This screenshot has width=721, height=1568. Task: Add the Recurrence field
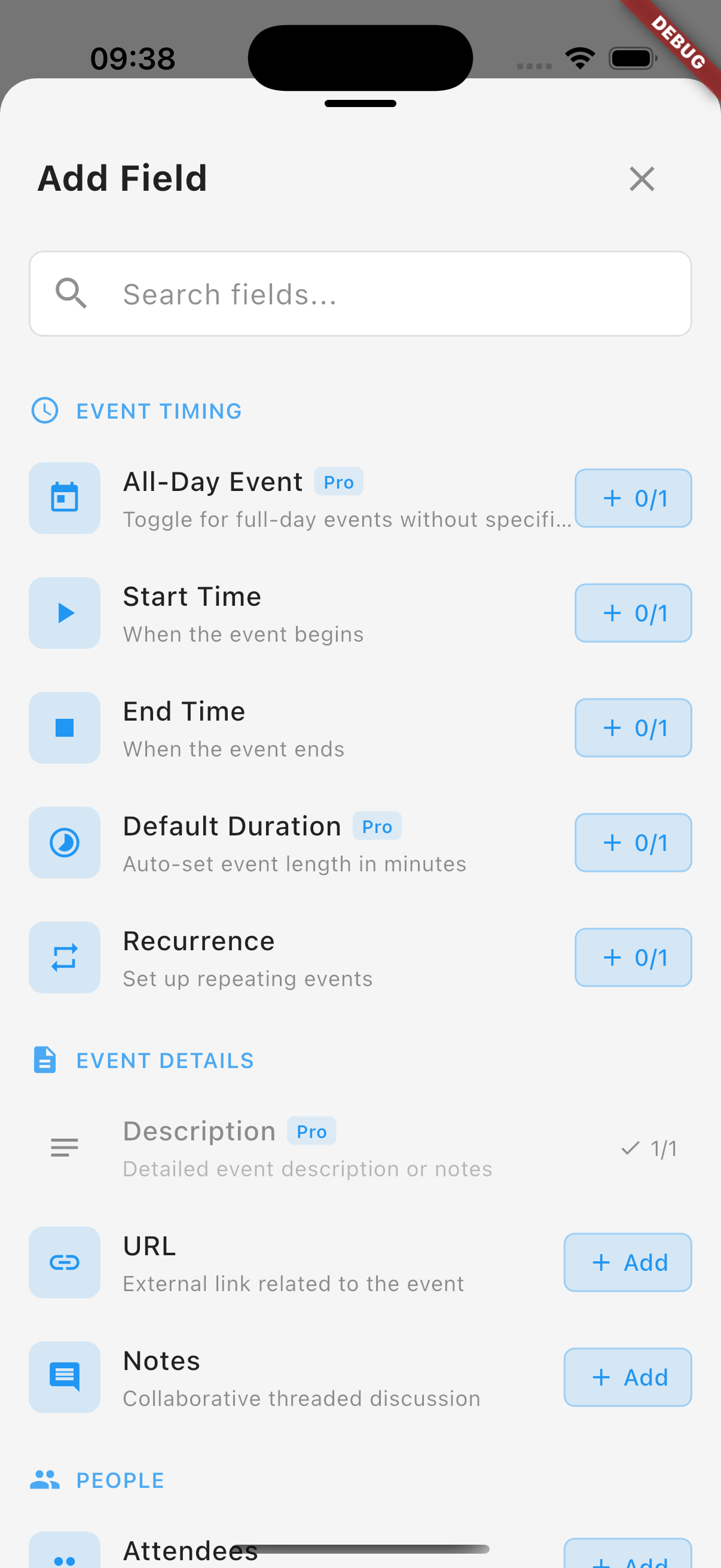633,957
